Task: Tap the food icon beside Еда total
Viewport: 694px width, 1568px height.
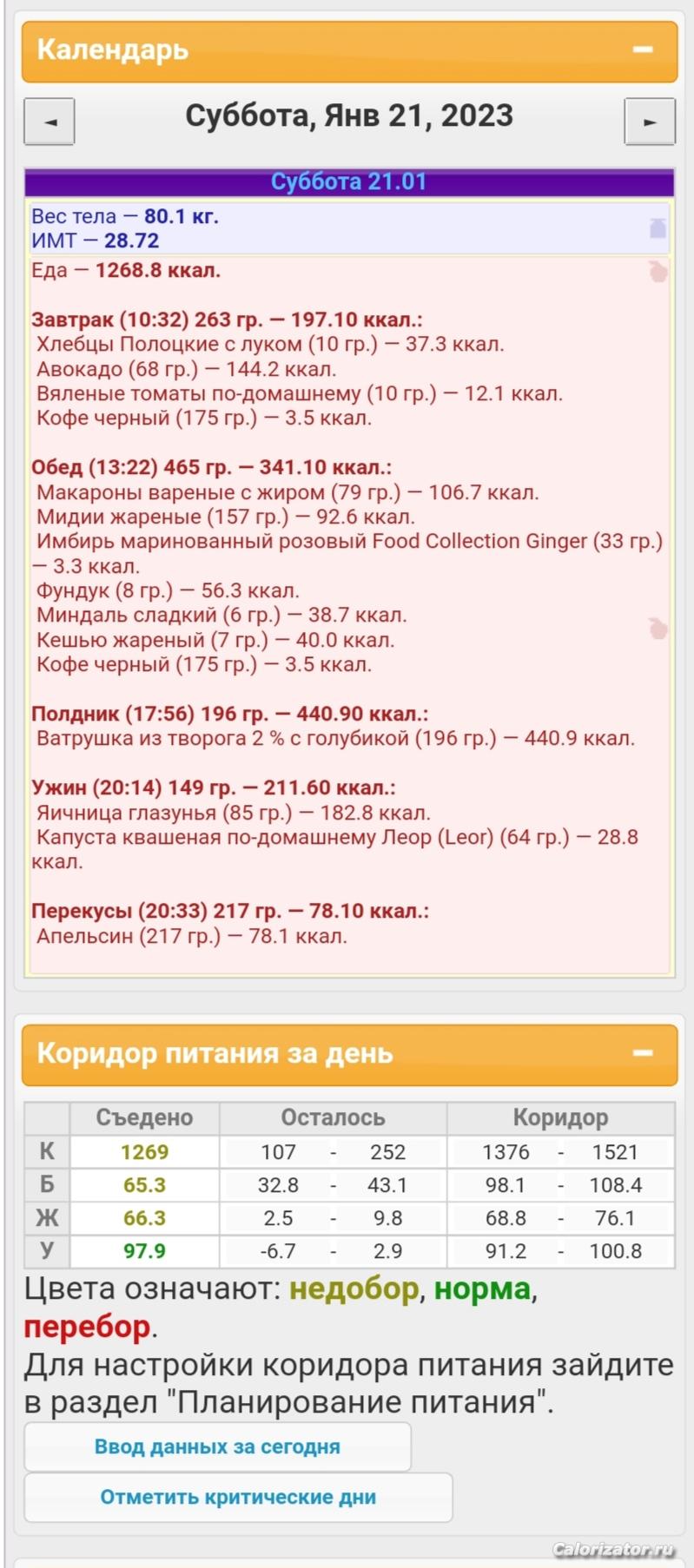Action: 658,272
